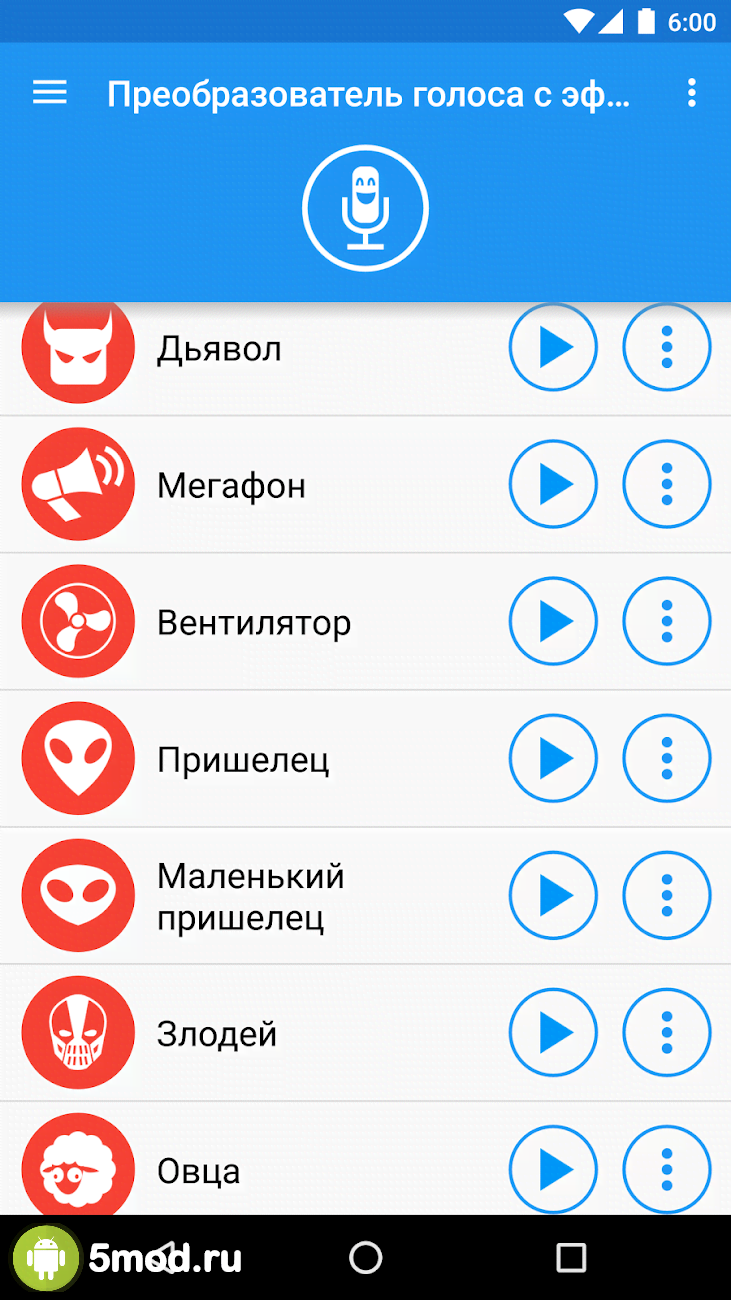Play the Мегафон voice effect

[x=553, y=485]
